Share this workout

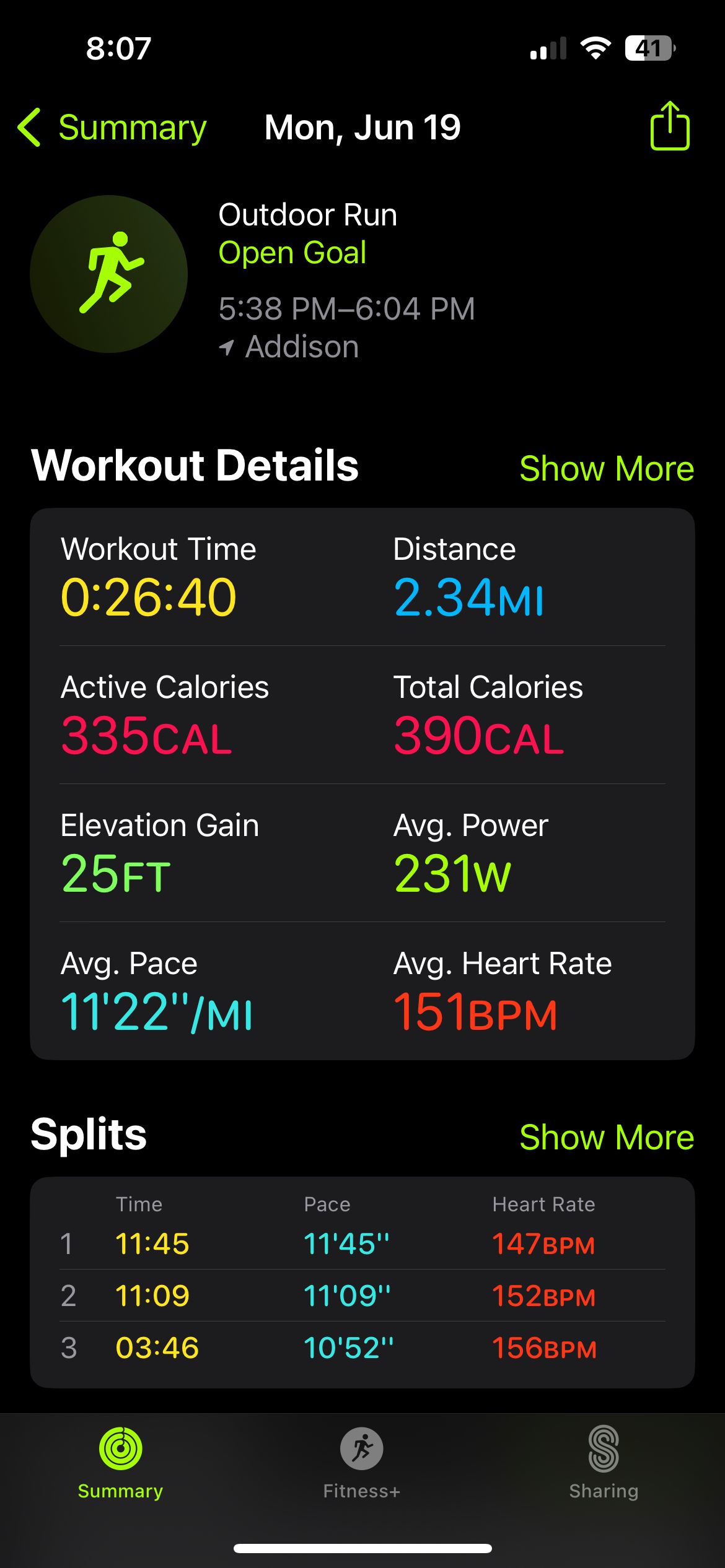[670, 126]
